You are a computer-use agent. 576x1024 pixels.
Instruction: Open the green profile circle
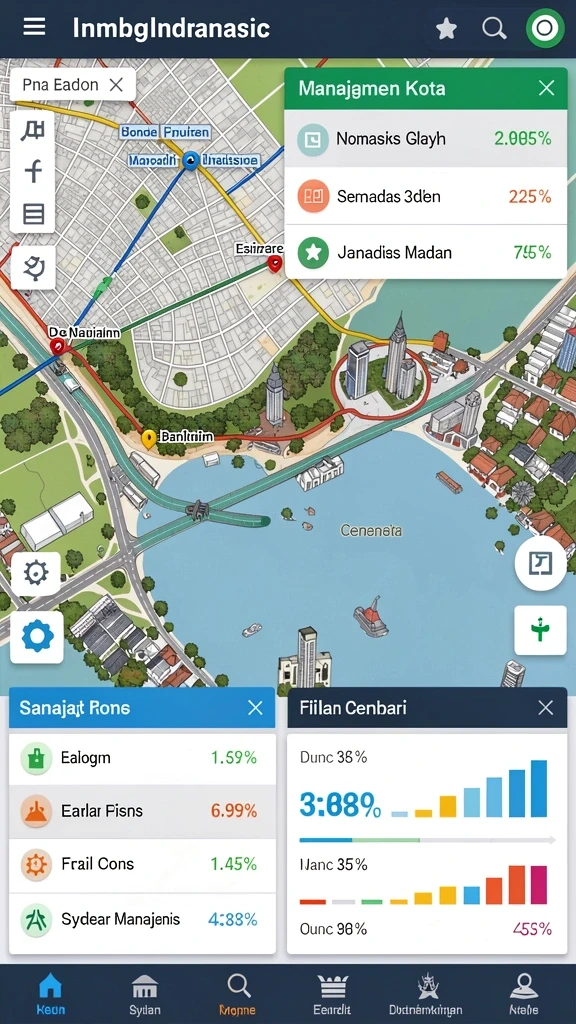(x=545, y=28)
